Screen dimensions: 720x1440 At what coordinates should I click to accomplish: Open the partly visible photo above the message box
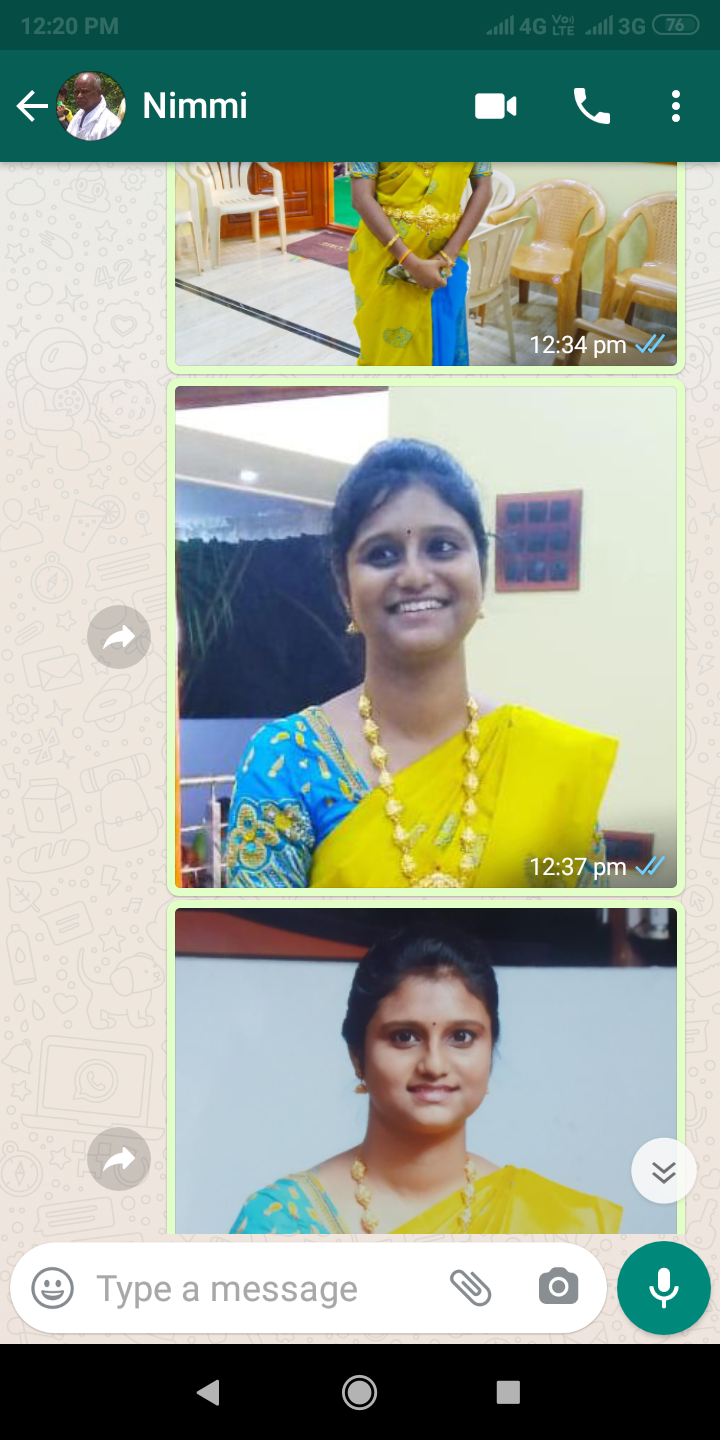coord(426,1070)
